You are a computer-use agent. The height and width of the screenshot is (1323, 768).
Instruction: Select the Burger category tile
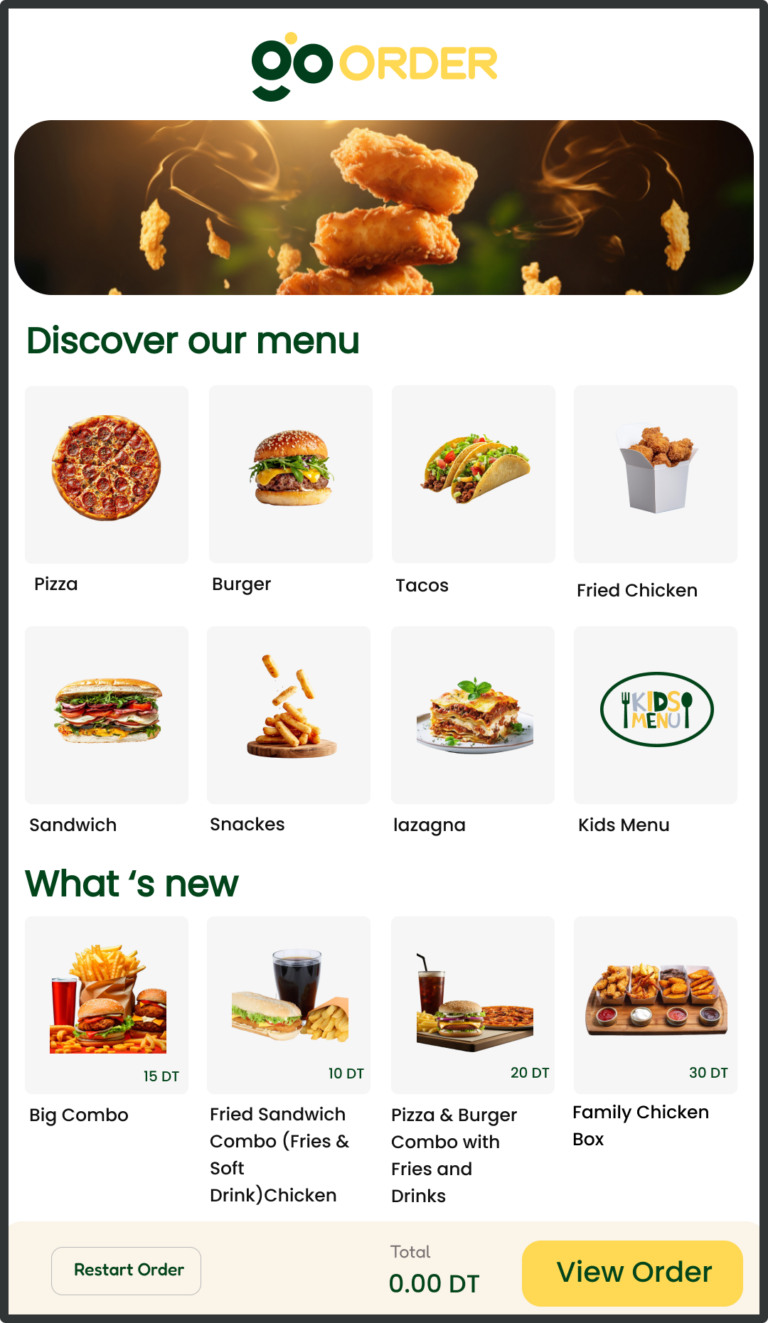tap(290, 474)
